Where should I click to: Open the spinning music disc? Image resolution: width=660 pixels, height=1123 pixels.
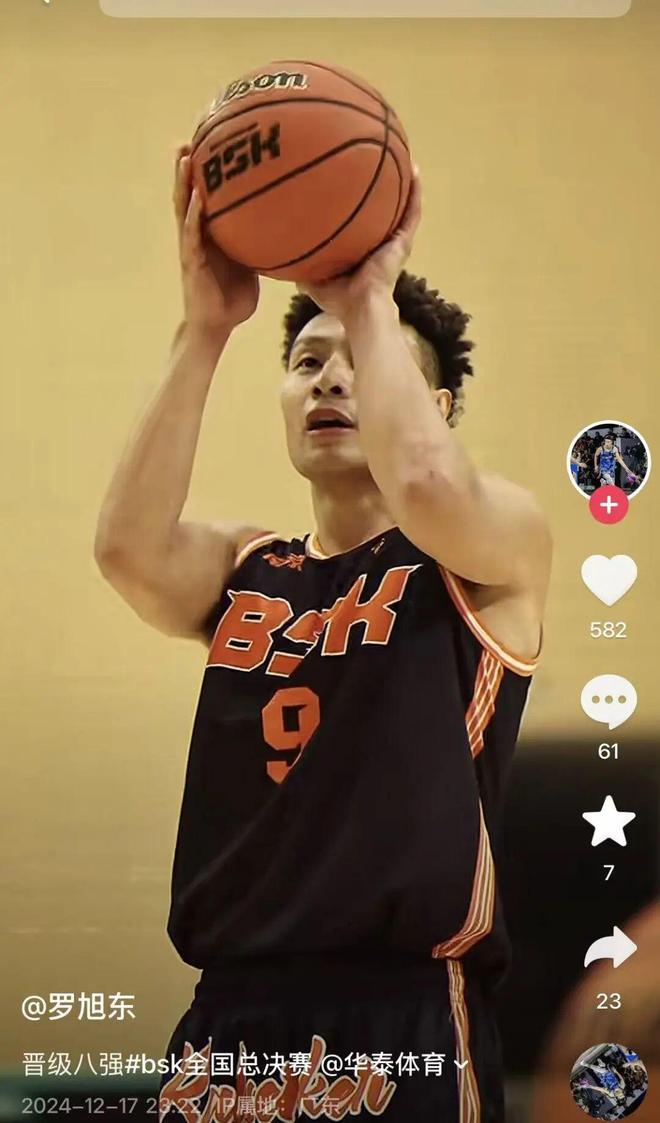(608, 1082)
